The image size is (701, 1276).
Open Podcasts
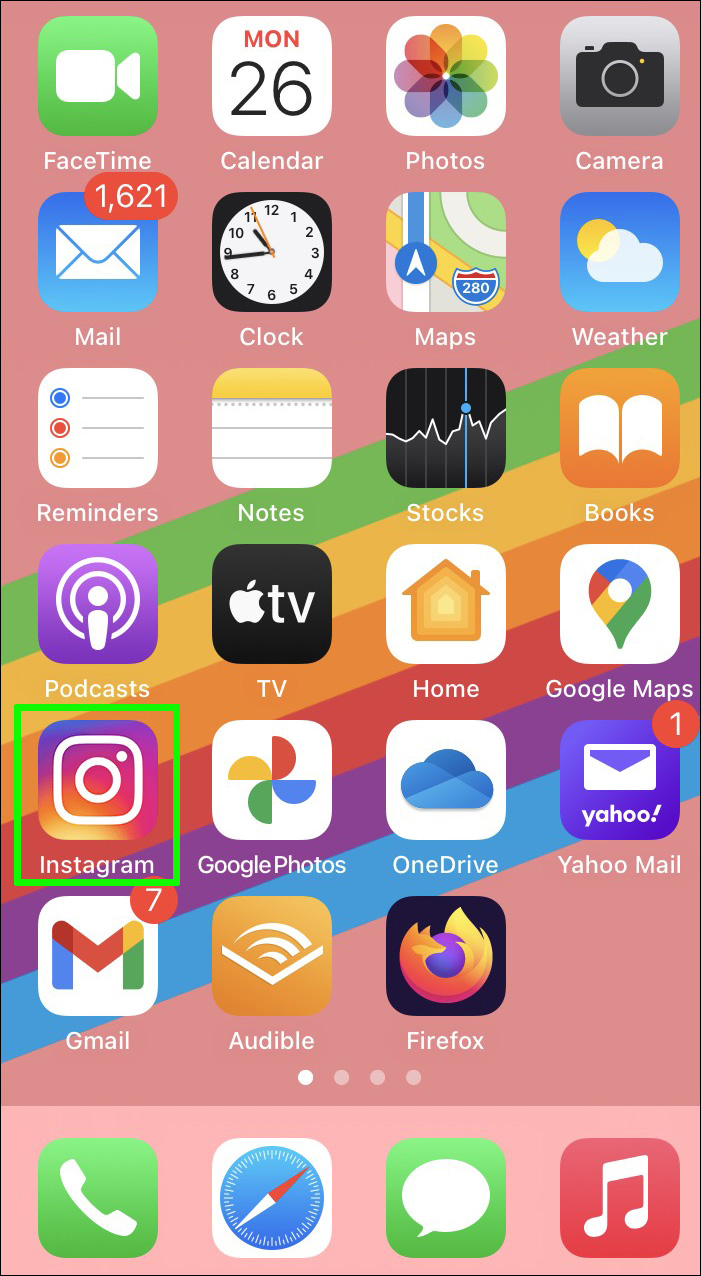pyautogui.click(x=98, y=604)
